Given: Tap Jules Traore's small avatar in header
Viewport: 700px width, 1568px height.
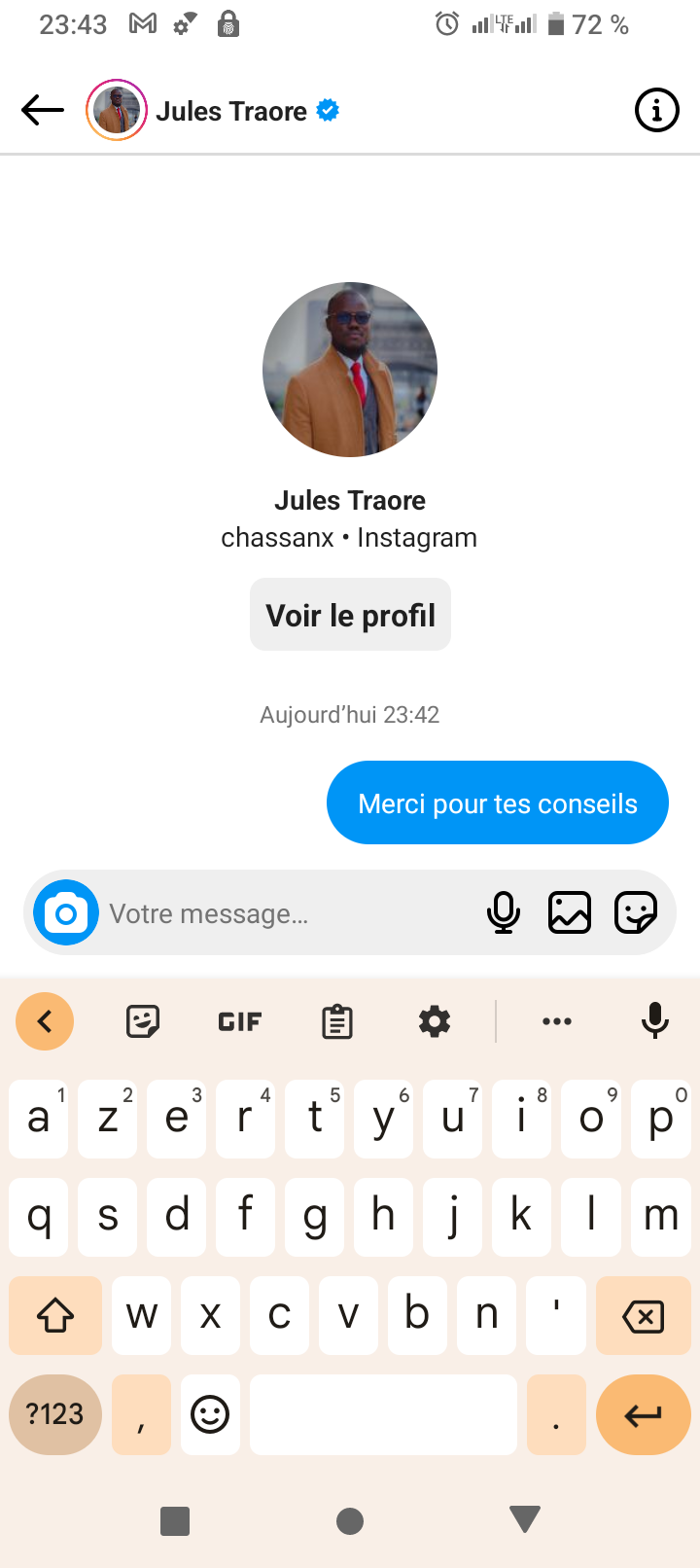Looking at the screenshot, I should [x=117, y=111].
